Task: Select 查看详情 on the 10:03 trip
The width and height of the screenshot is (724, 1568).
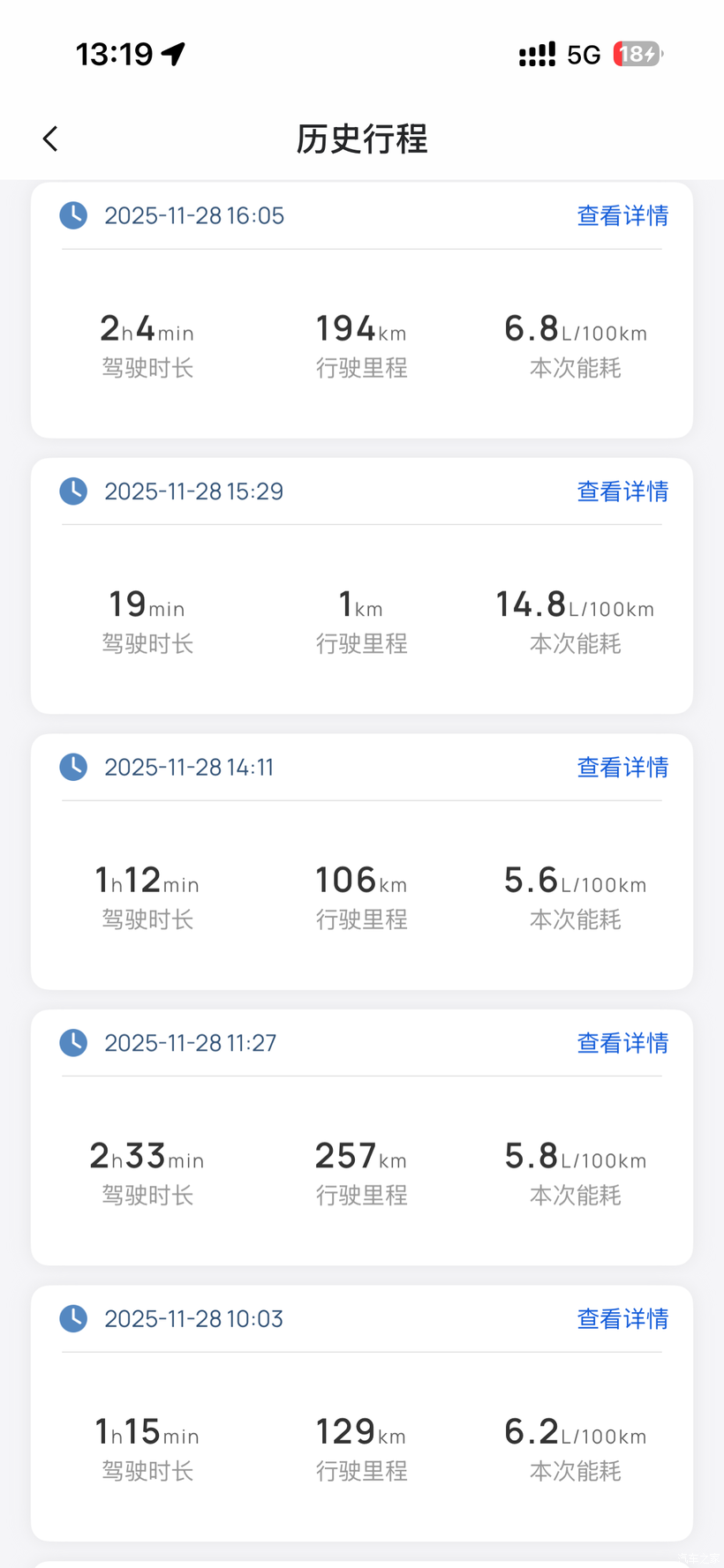Action: tap(622, 1319)
